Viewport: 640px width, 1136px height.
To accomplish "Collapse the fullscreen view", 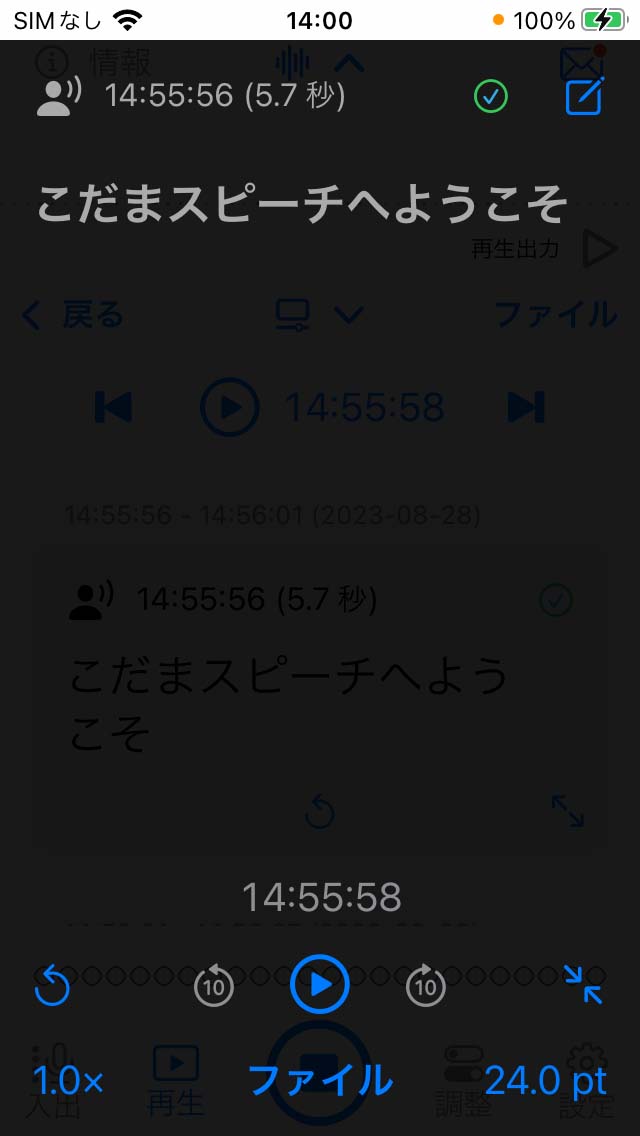I will click(x=583, y=985).
